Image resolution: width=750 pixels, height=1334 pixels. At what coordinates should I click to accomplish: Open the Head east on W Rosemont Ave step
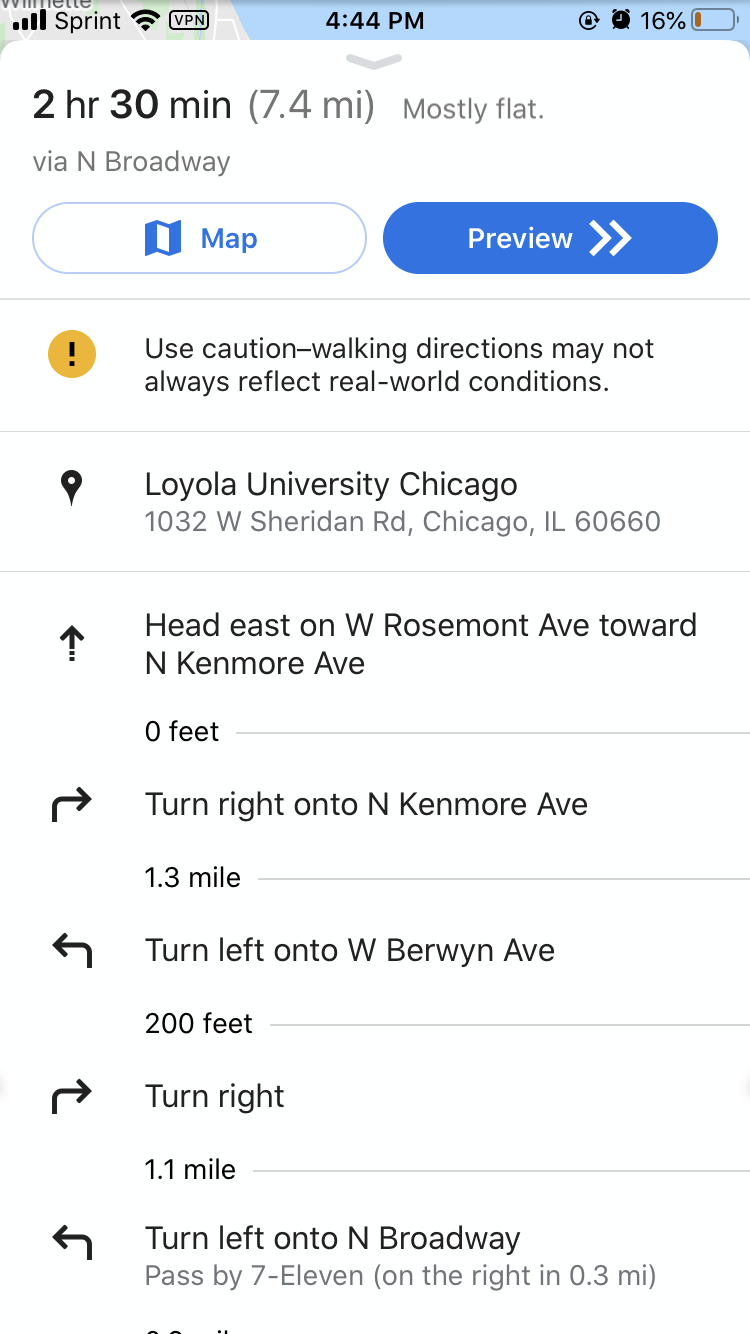420,644
